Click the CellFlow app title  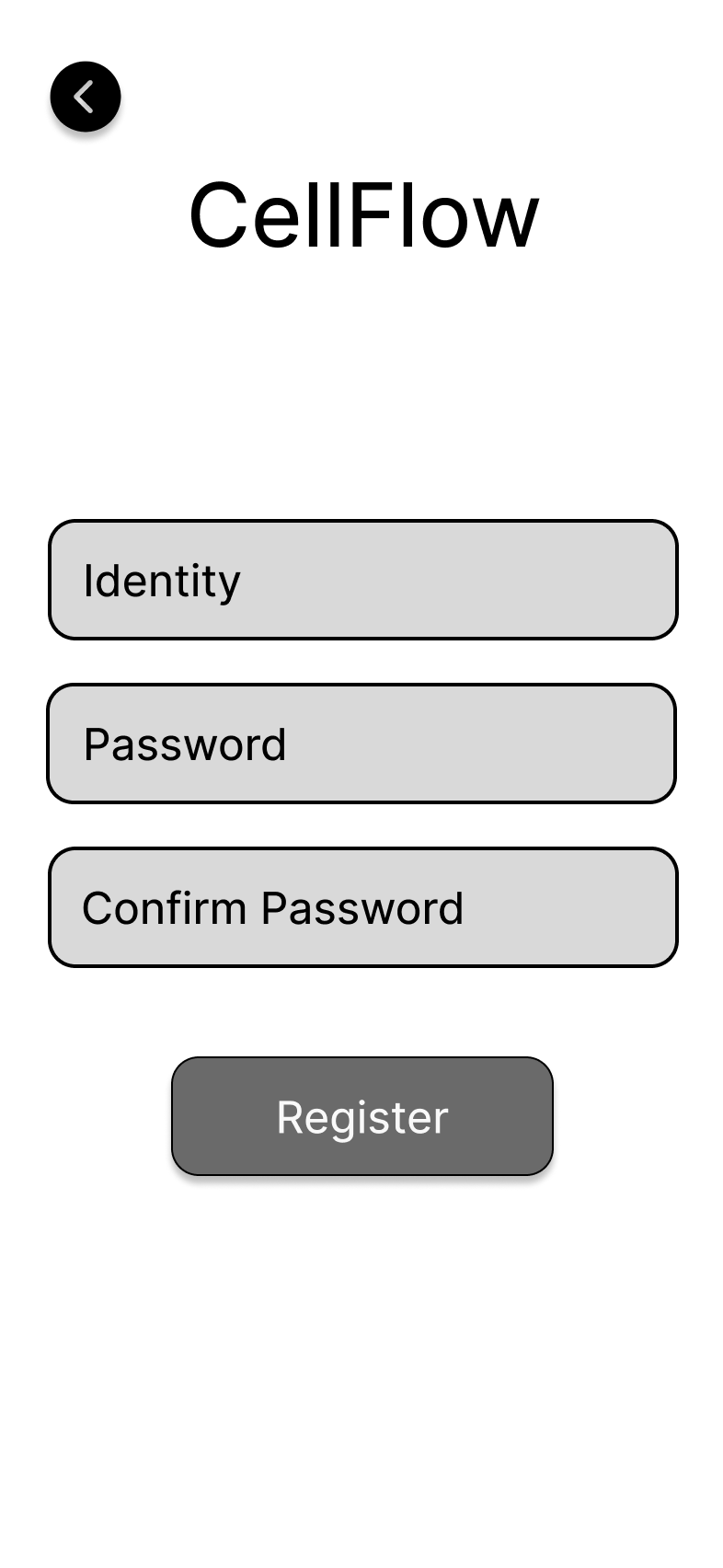click(362, 213)
